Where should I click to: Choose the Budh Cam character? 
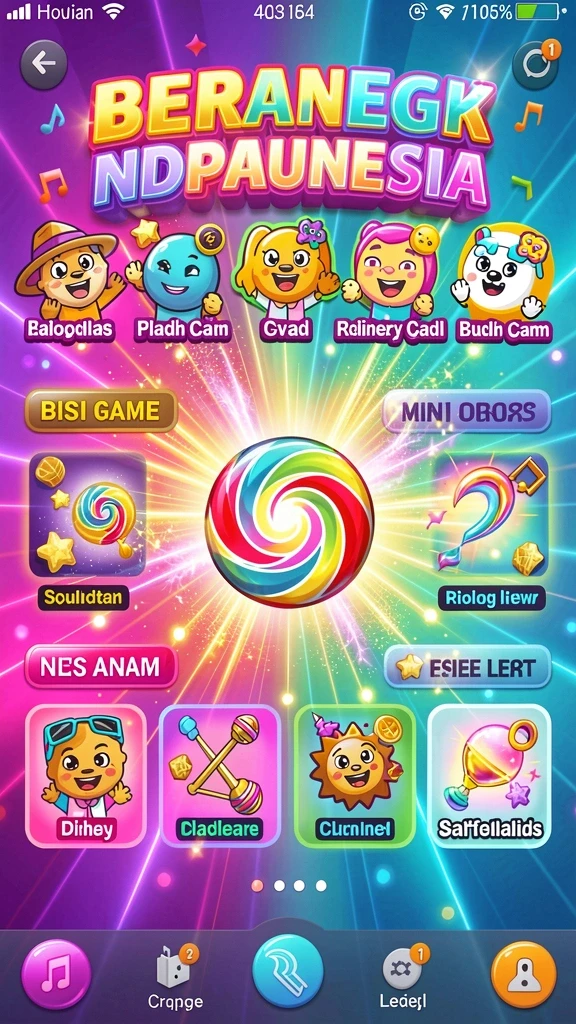pyautogui.click(x=503, y=282)
